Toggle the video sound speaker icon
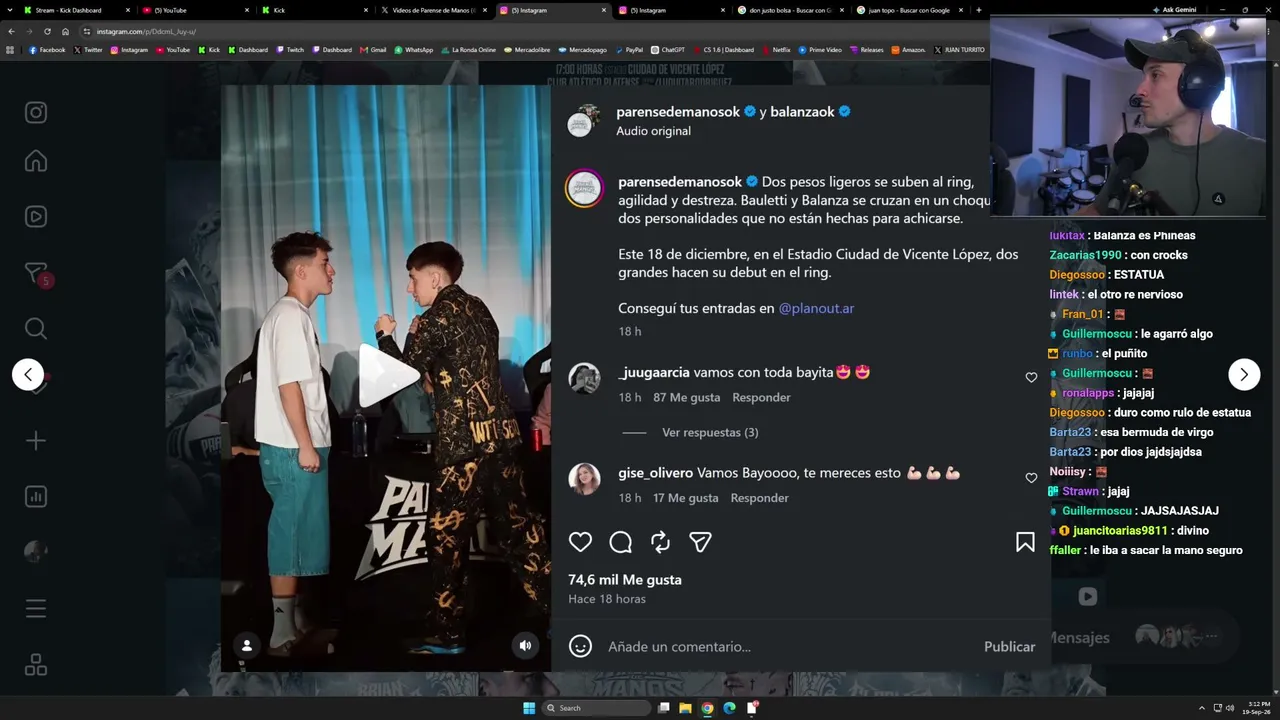 coord(525,645)
